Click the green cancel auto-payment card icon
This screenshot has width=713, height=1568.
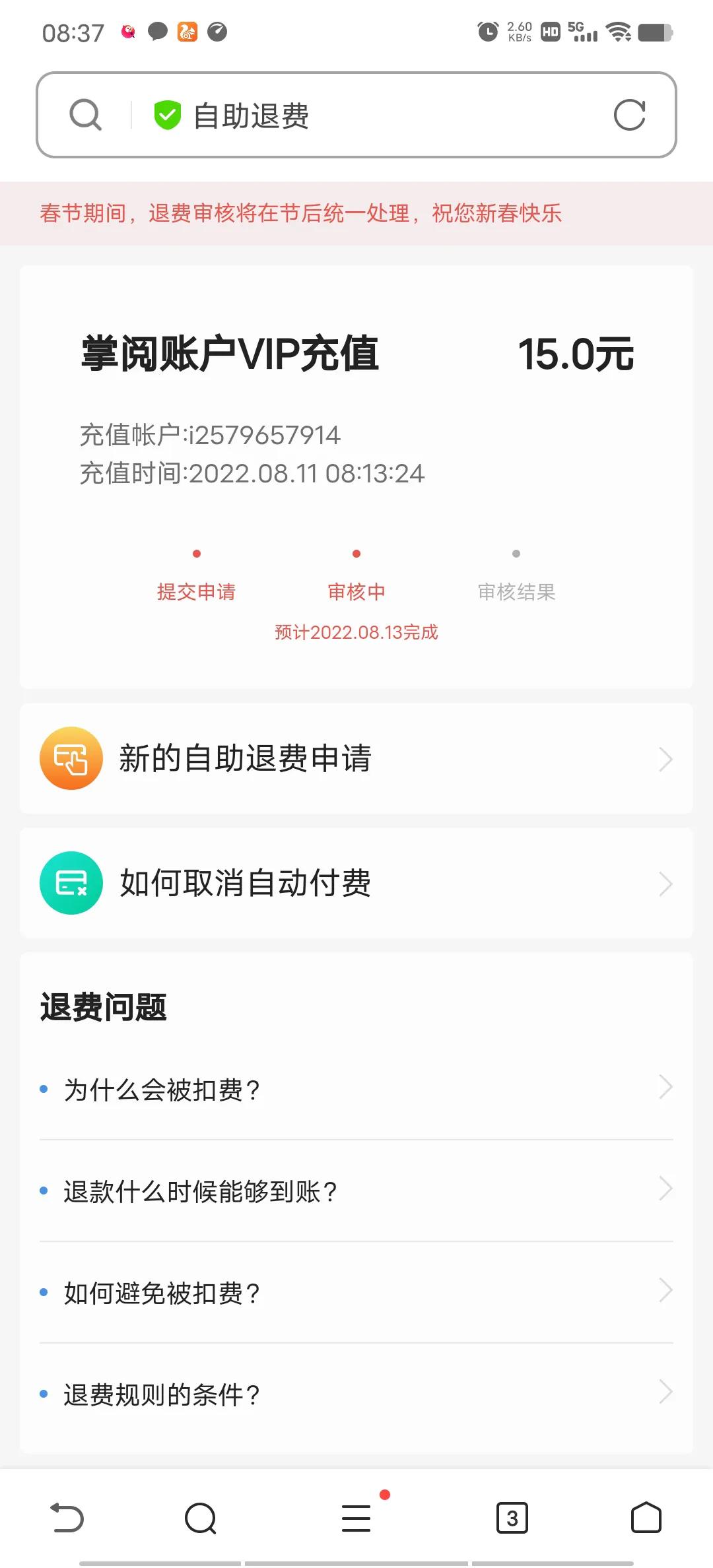pos(71,883)
